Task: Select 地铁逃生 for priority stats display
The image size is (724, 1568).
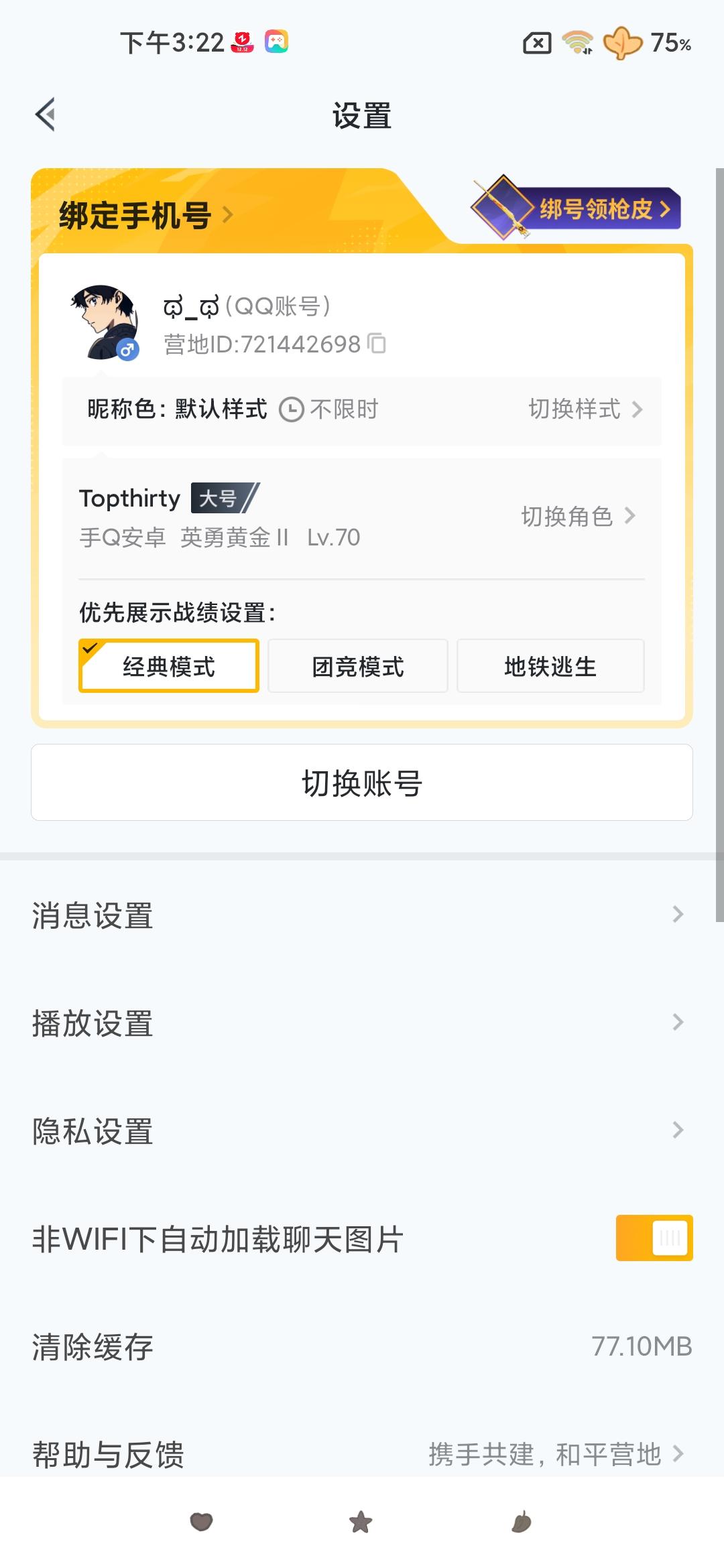Action: coord(550,665)
